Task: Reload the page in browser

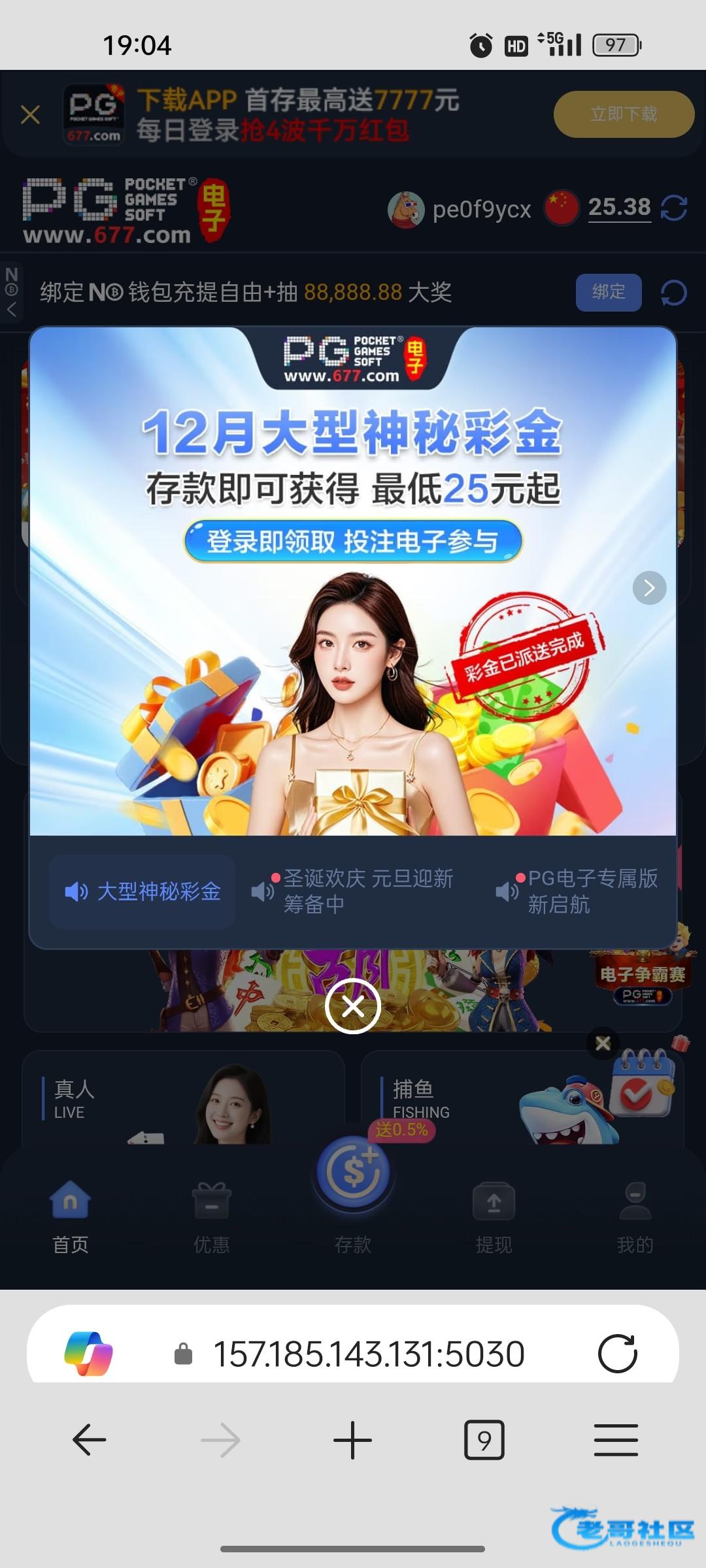Action: [617, 1354]
